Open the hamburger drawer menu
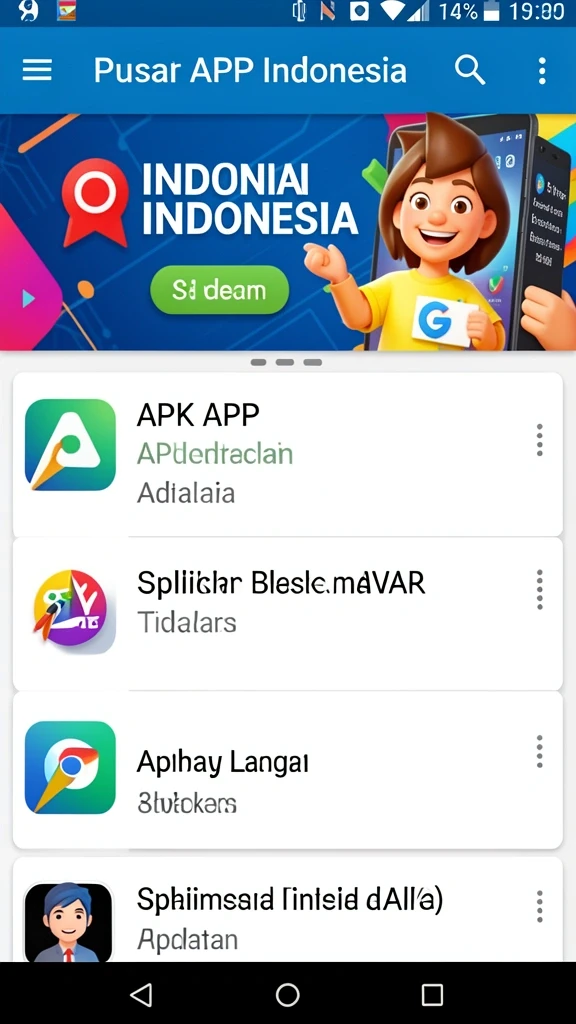The height and width of the screenshot is (1024, 576). tap(37, 70)
